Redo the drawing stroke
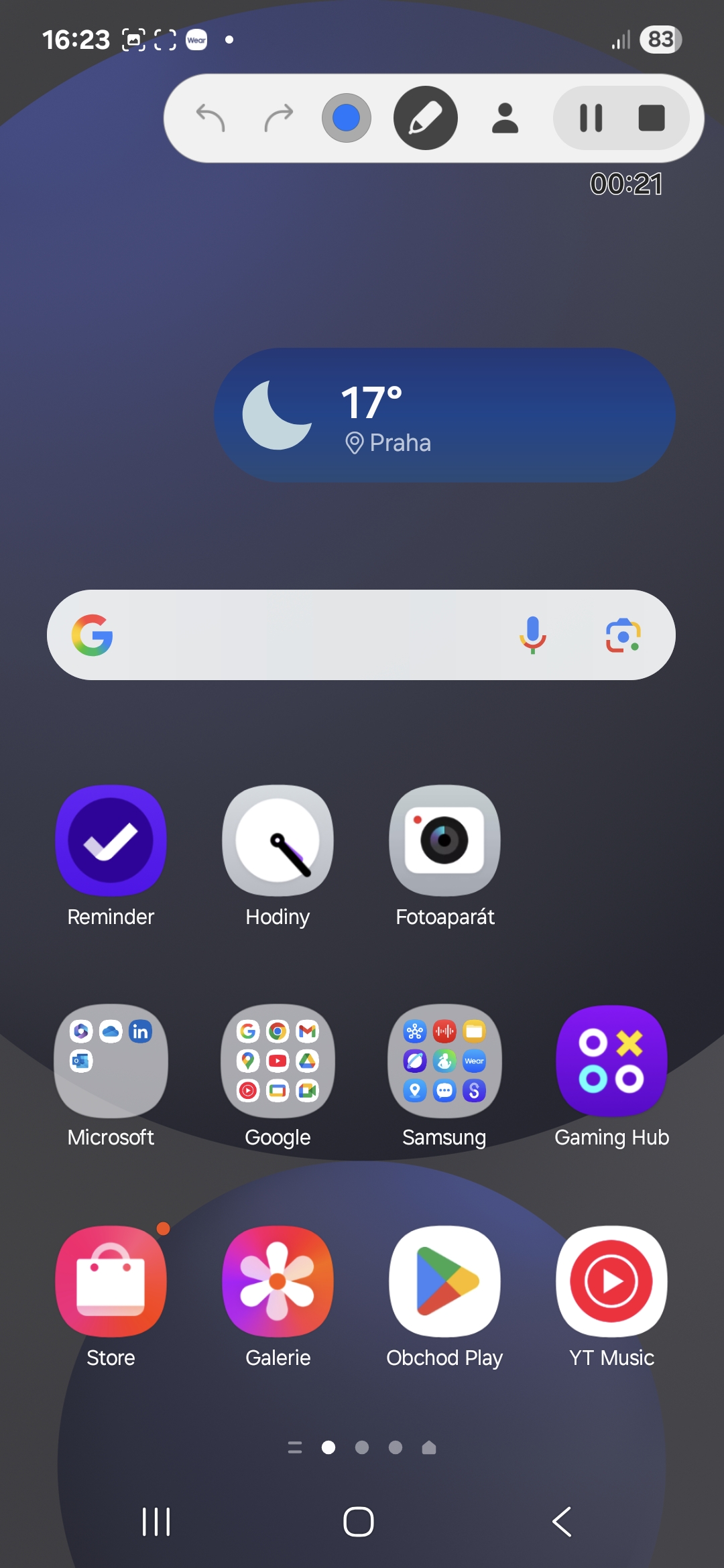This screenshot has height=1568, width=724. point(279,118)
